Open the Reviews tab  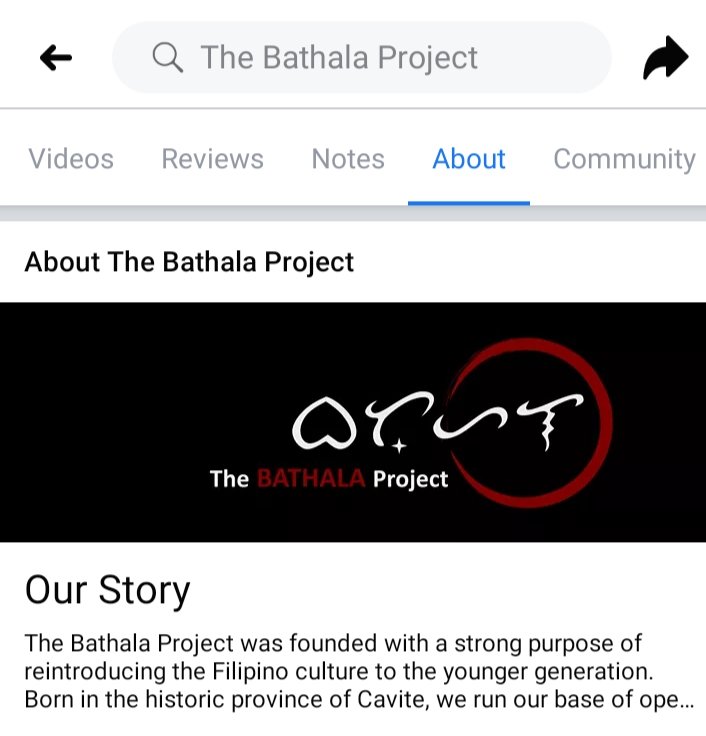(x=213, y=159)
